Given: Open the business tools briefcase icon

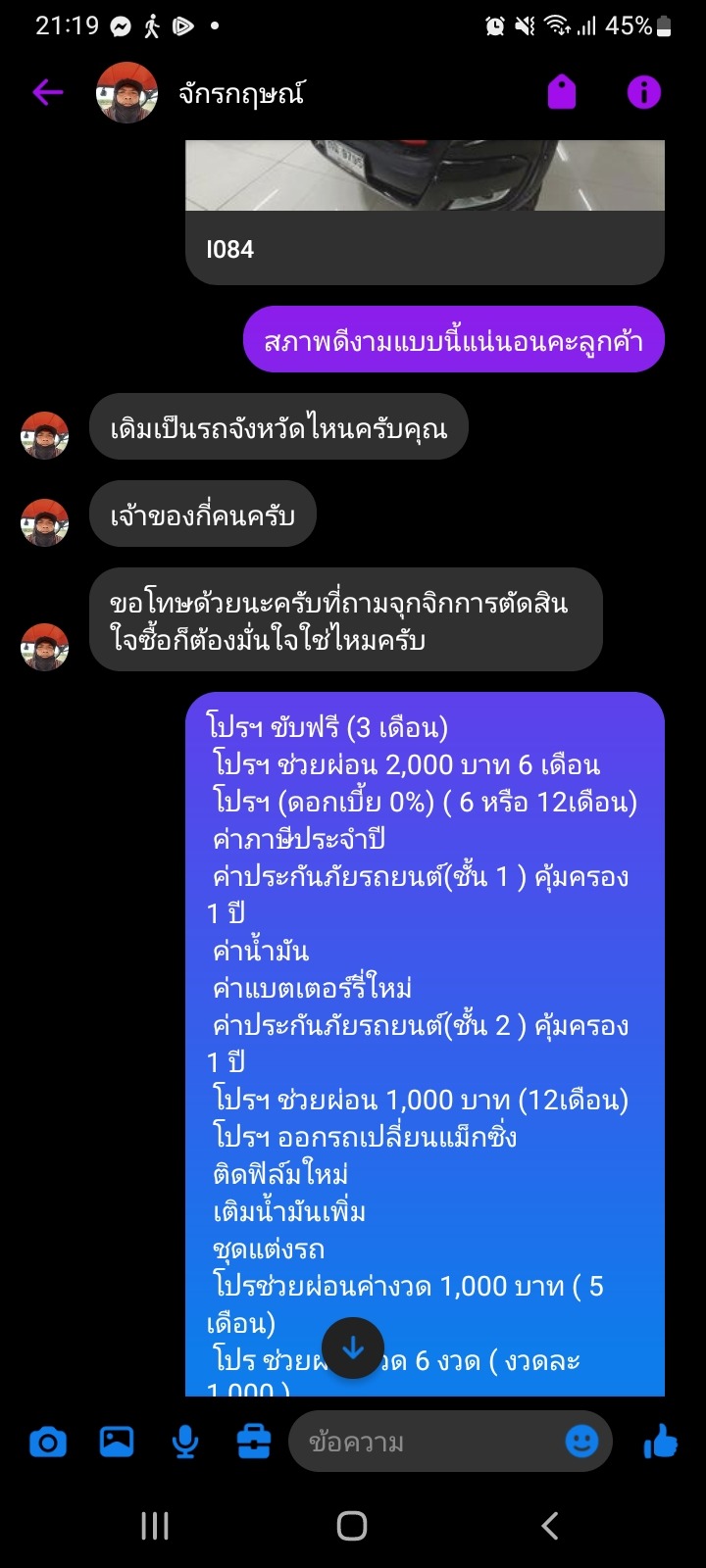Looking at the screenshot, I should (254, 1443).
